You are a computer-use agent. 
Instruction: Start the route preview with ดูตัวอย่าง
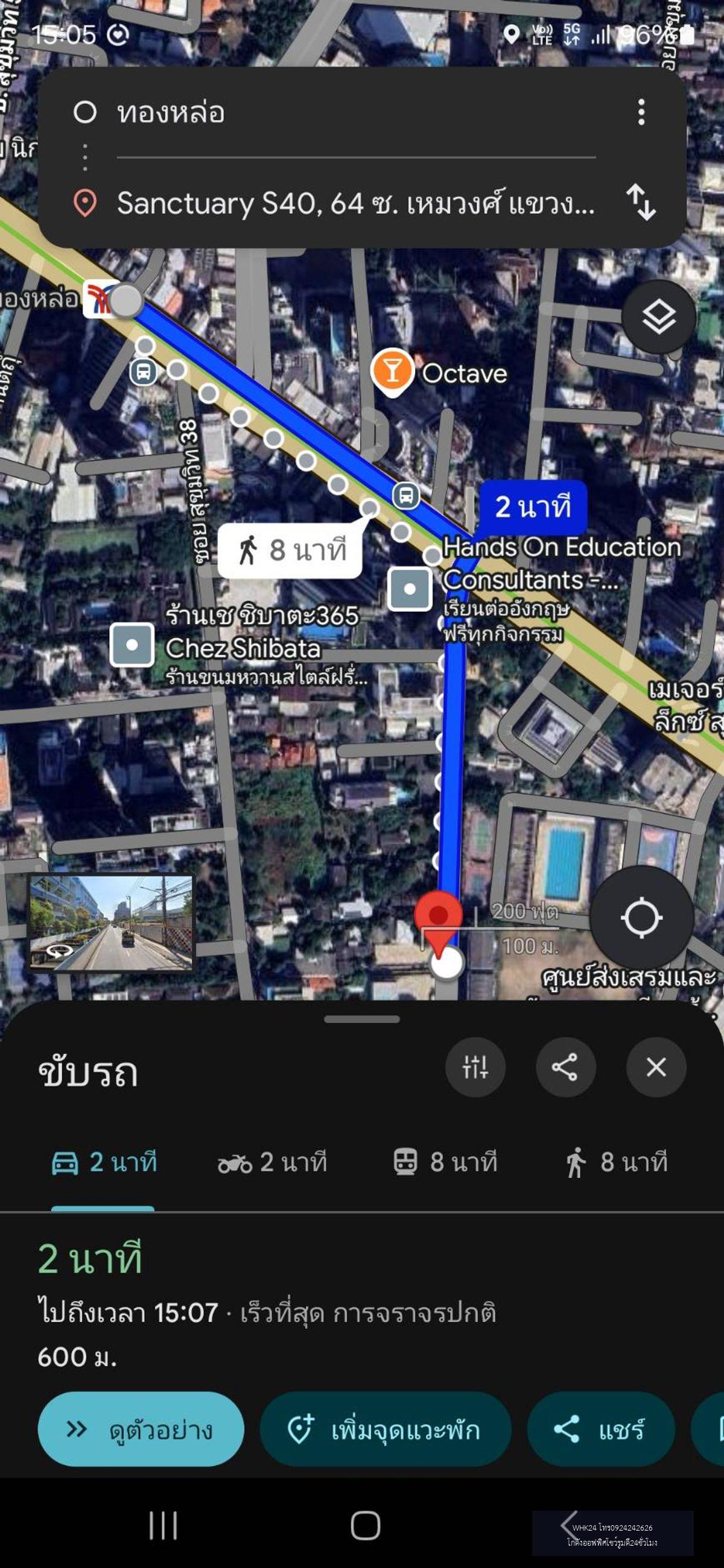[141, 1429]
